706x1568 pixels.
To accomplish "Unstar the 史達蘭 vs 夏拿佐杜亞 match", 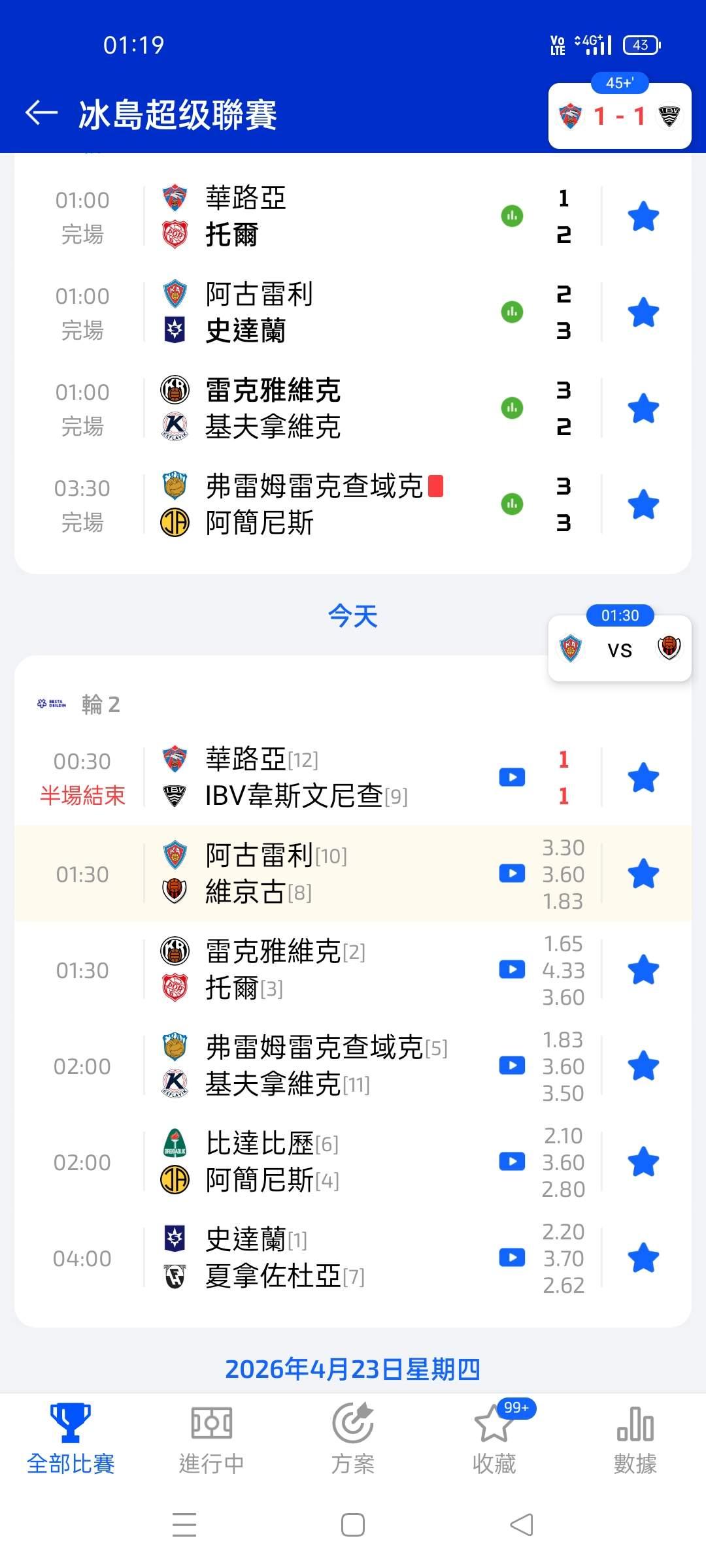I will (643, 1258).
